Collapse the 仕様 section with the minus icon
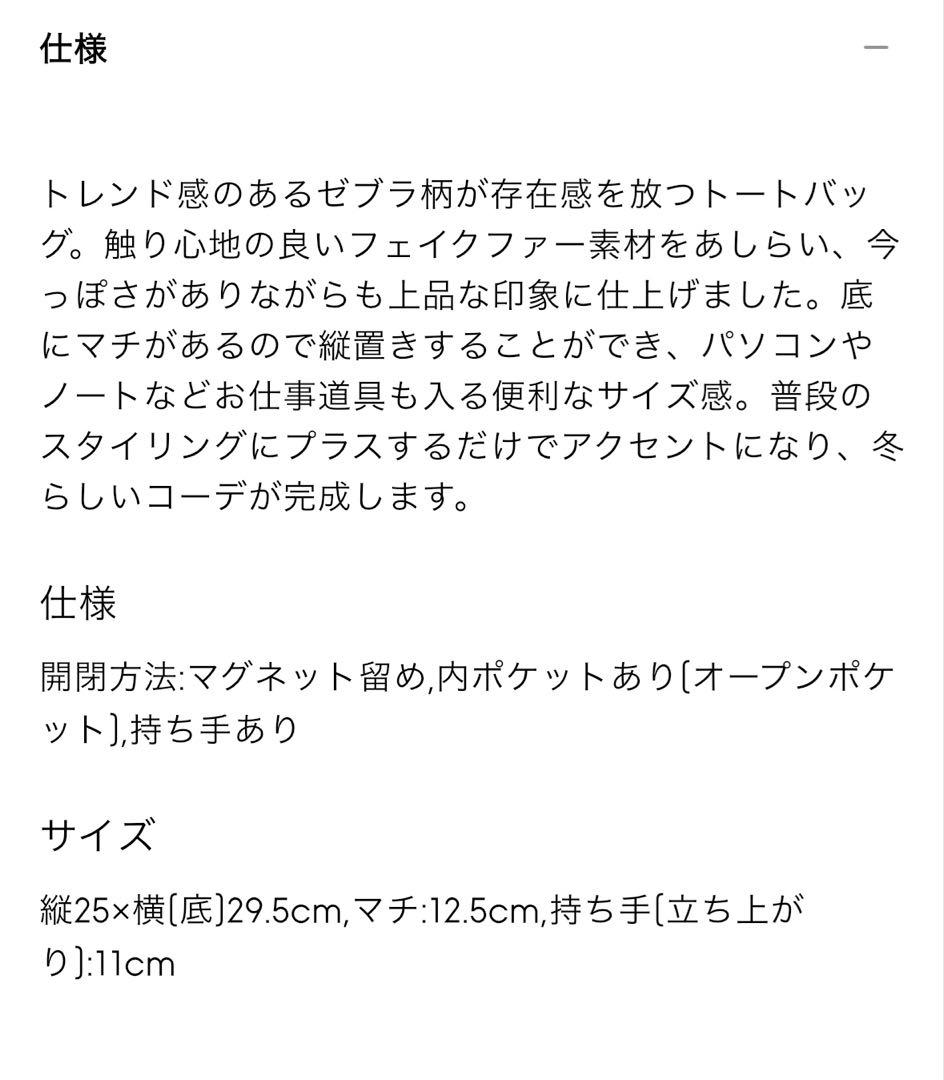Viewport: 944px width, 1080px height. (876, 48)
